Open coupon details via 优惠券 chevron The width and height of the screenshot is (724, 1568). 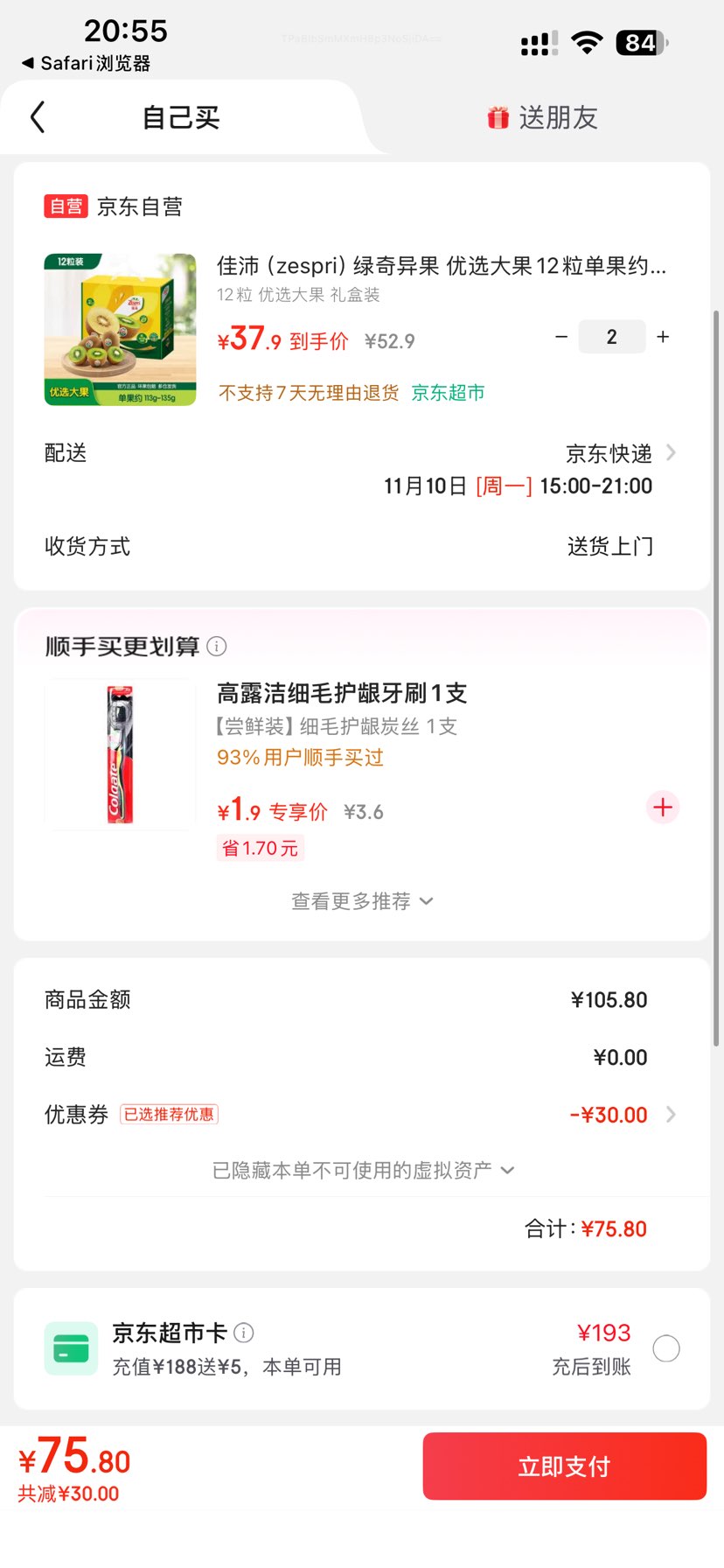(670, 1114)
